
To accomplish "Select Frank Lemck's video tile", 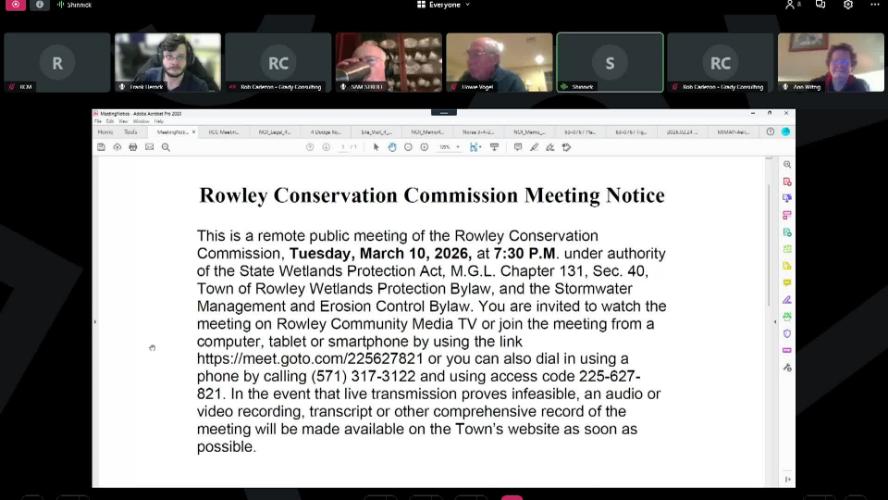I will (167, 63).
